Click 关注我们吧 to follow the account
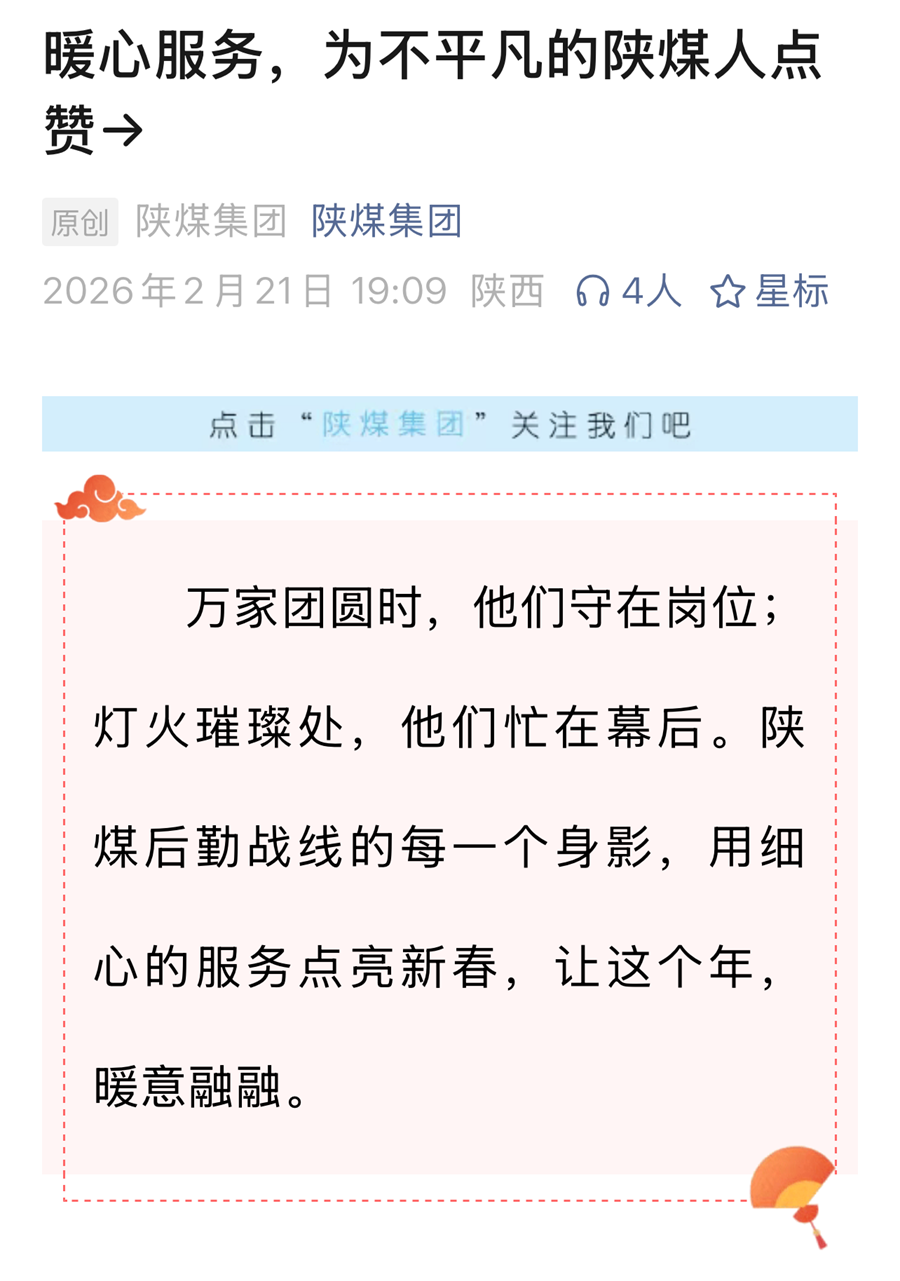 600,424
